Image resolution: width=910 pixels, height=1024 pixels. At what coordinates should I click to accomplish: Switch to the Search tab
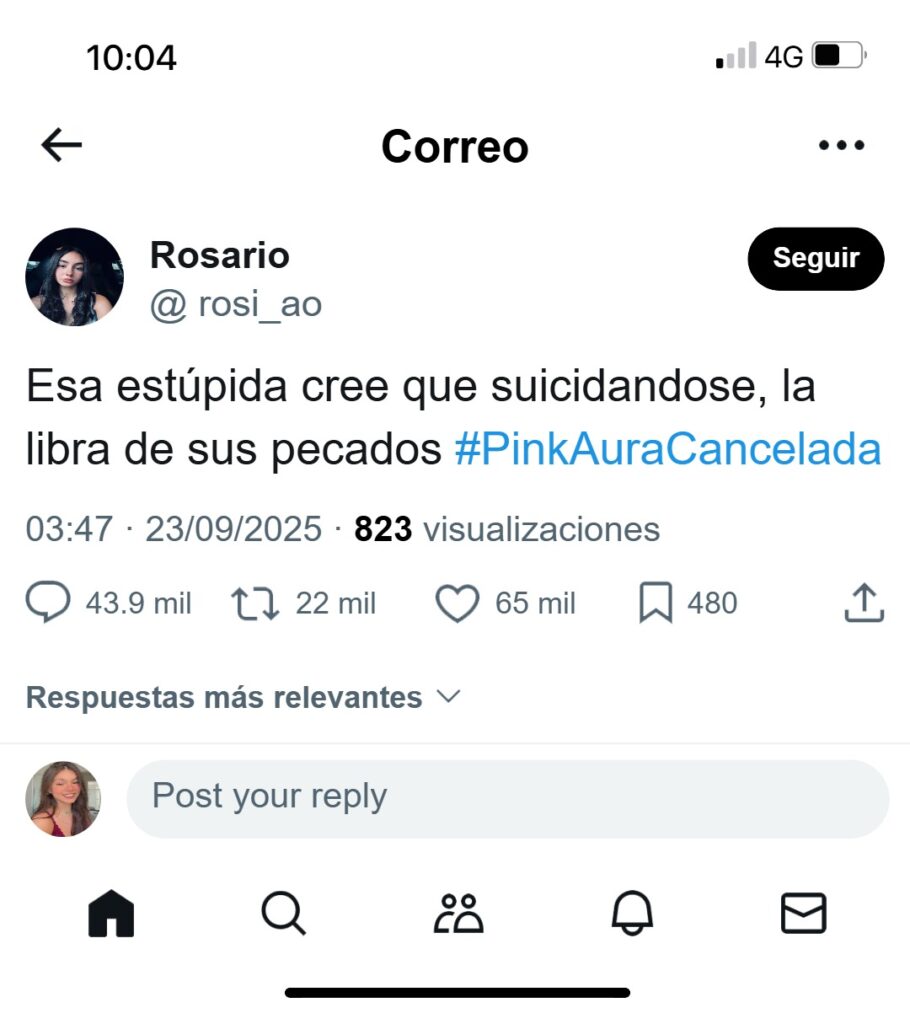click(x=284, y=913)
